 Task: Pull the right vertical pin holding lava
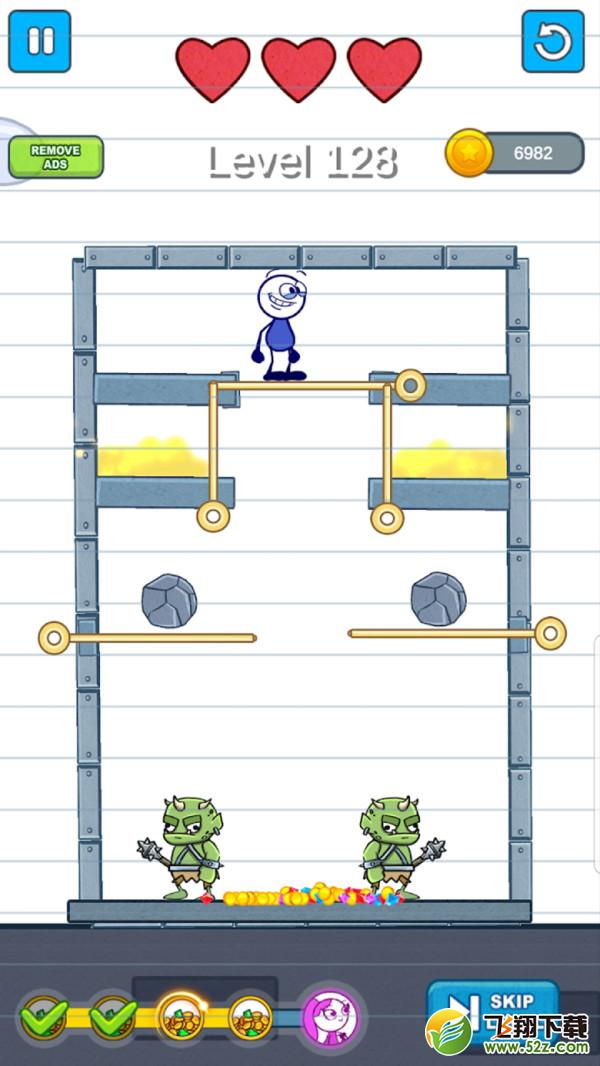click(x=387, y=518)
